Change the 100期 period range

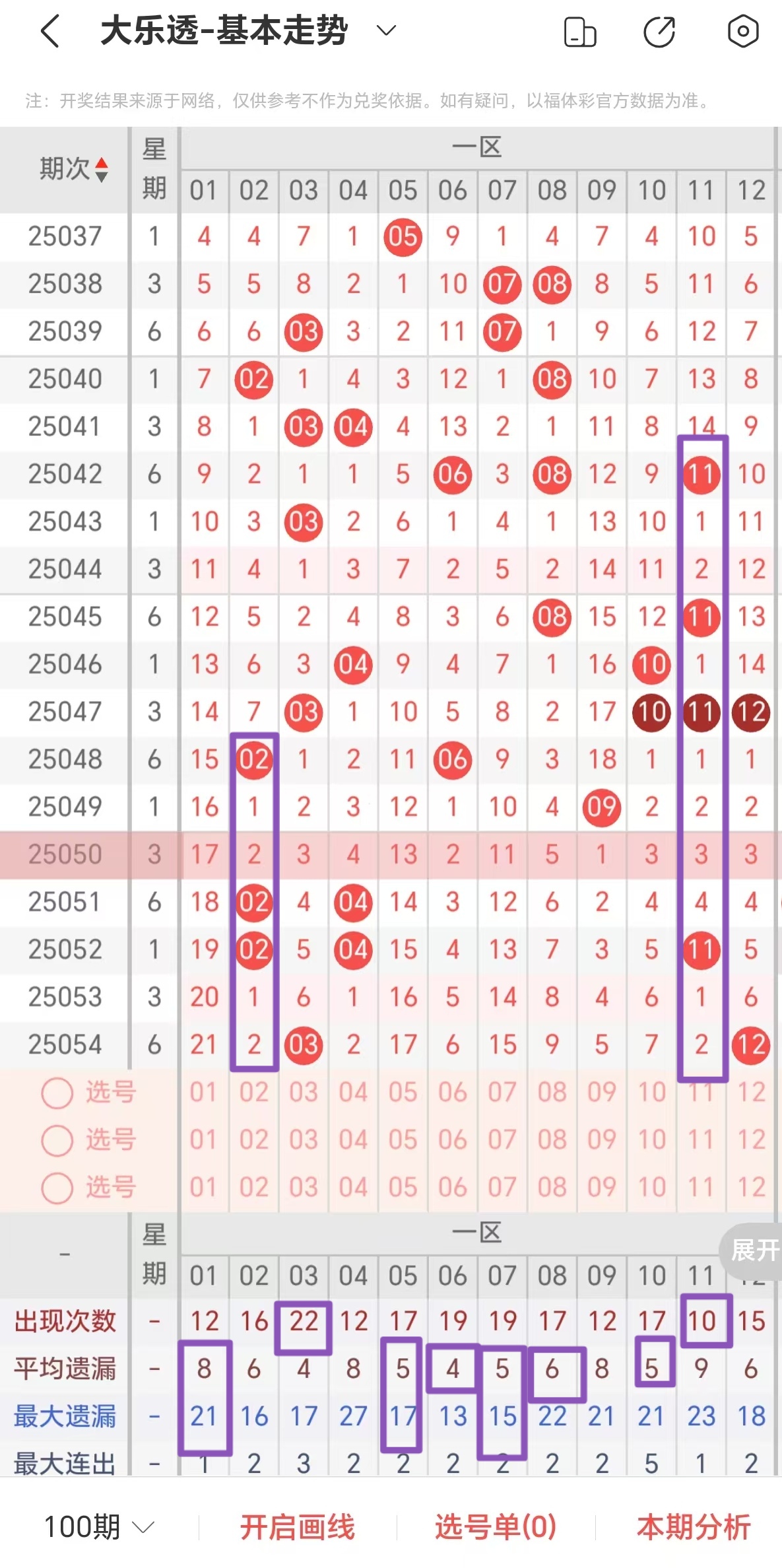[99, 1526]
